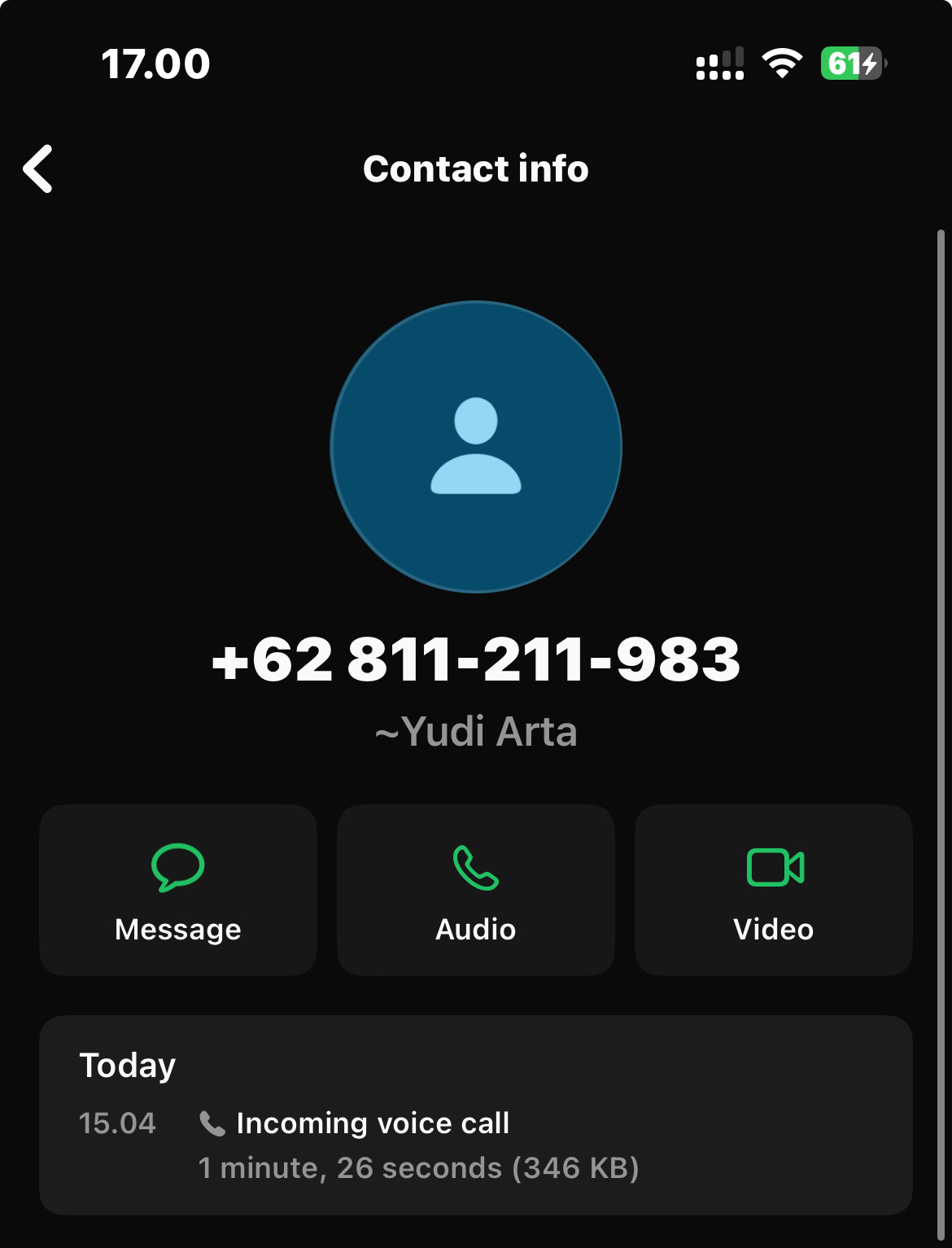Start an audio call with this contact

(x=476, y=890)
